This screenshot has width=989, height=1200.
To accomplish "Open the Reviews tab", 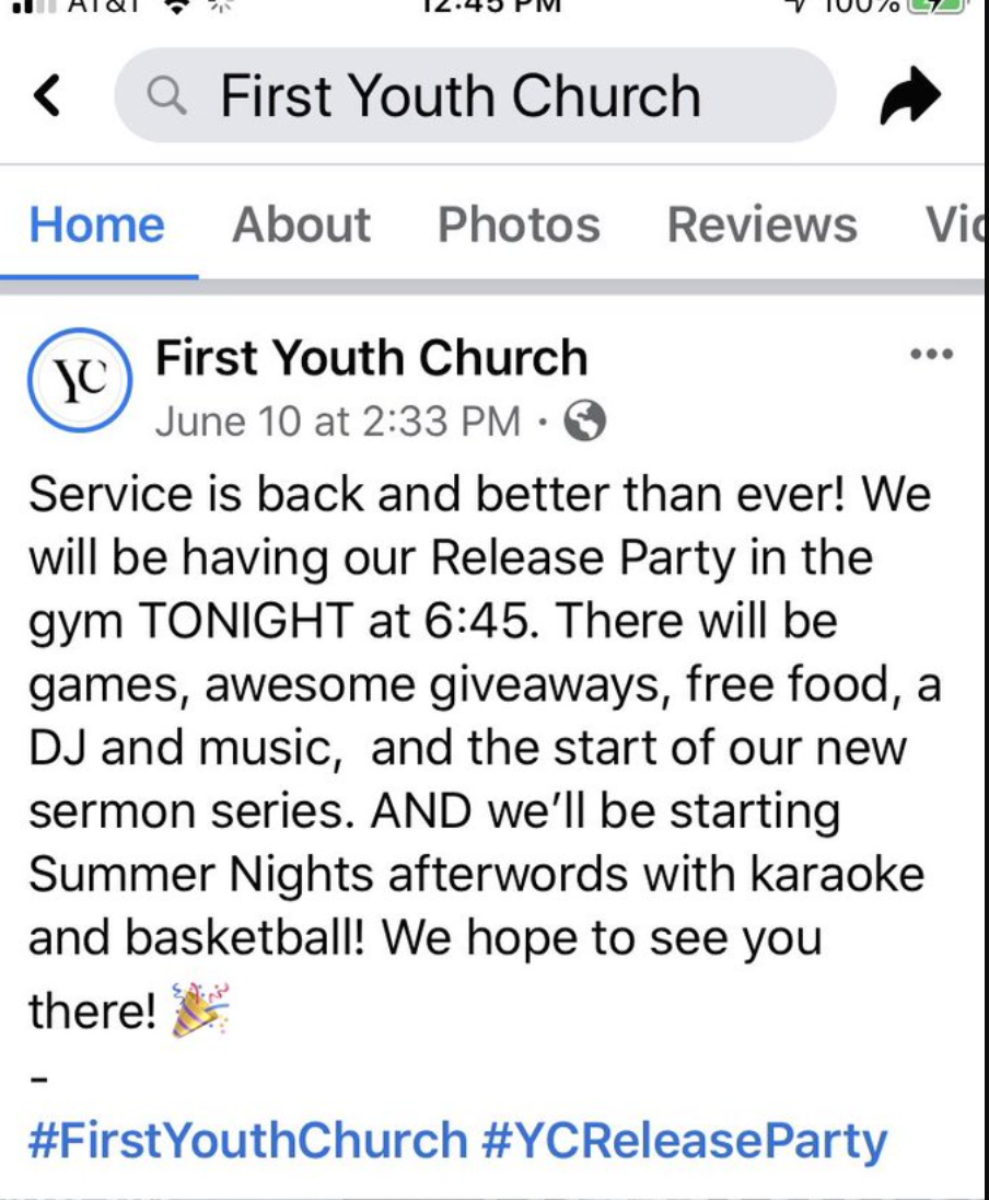I will (x=762, y=224).
